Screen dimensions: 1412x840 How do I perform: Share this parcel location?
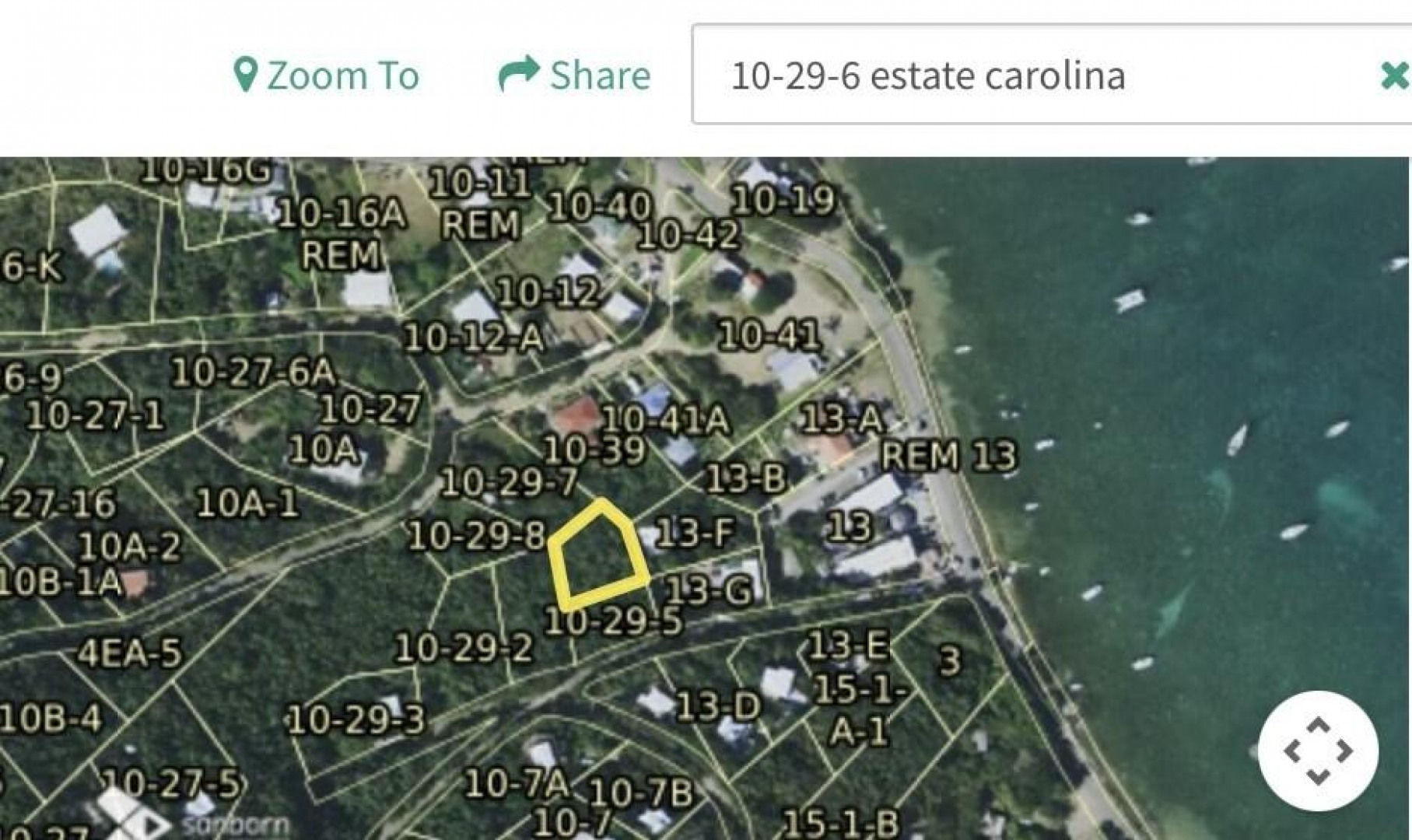[x=575, y=75]
